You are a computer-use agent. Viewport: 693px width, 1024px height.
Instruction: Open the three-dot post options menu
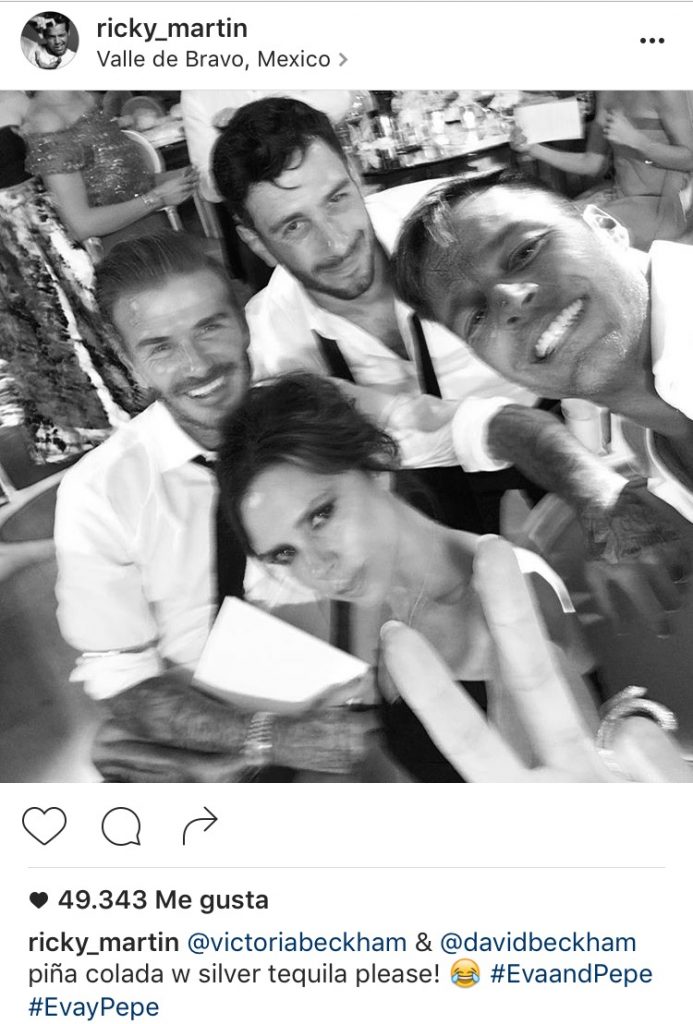click(651, 41)
